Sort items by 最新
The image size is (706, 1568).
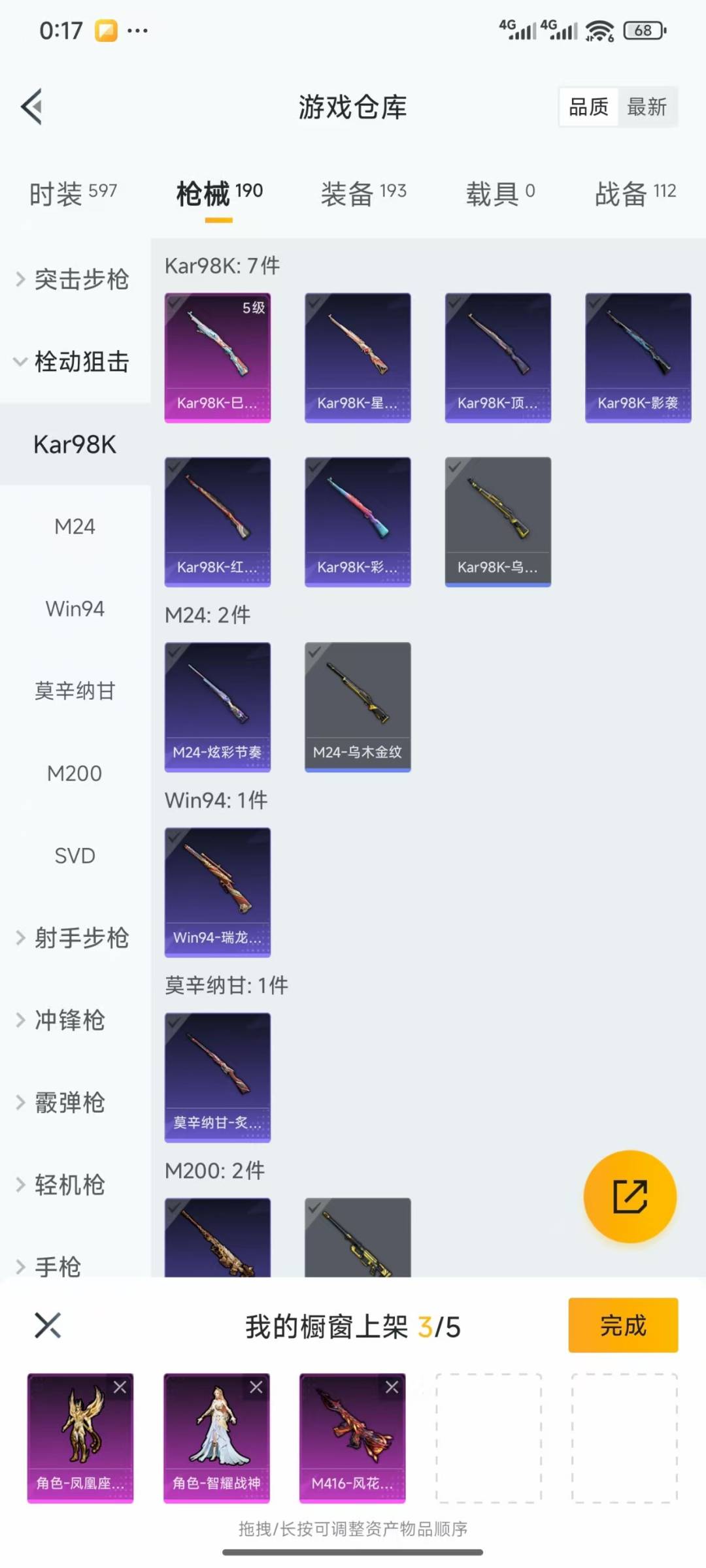[646, 107]
